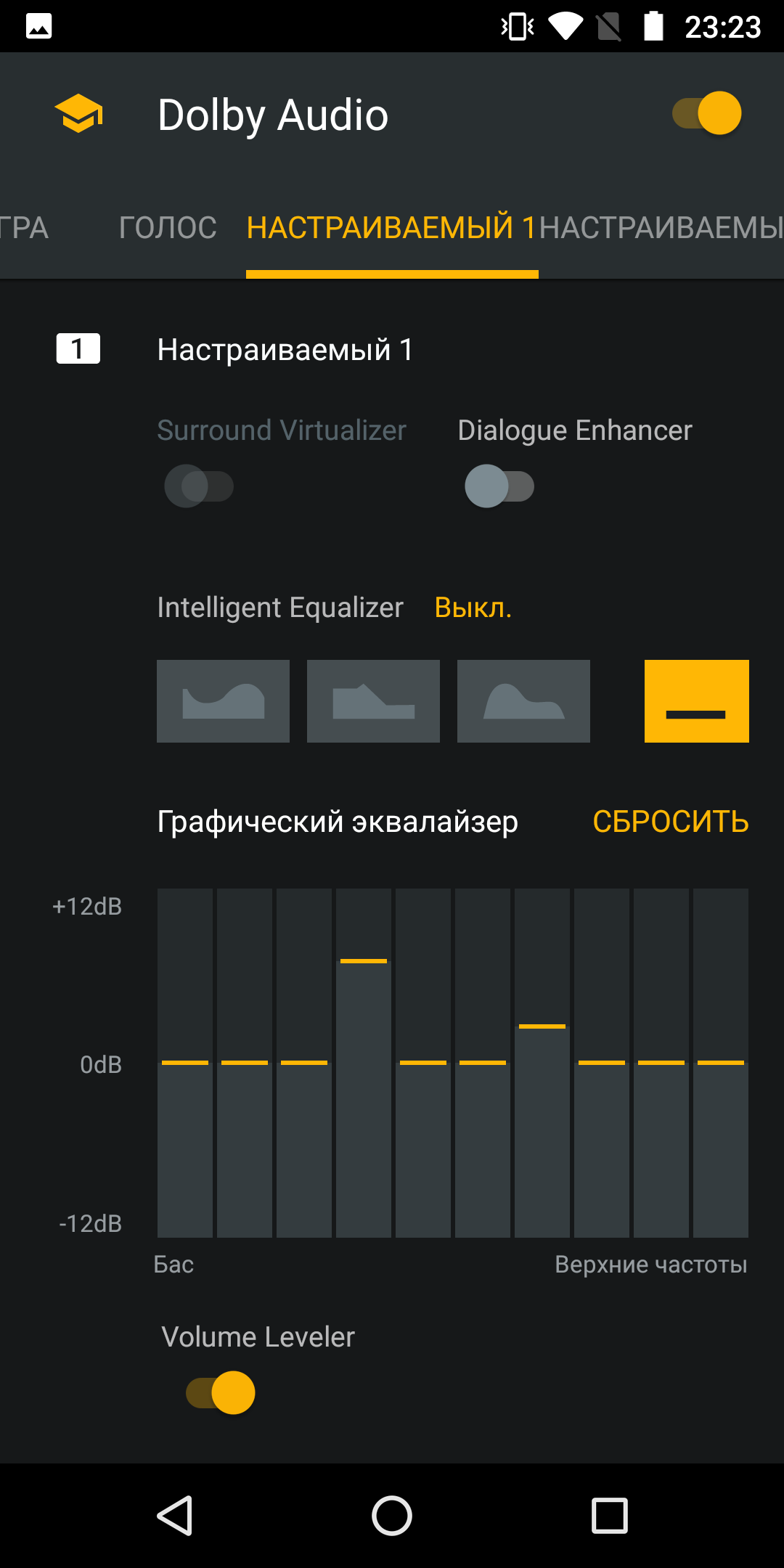Adjust the first bass band of equalizer
Viewport: 784px width, 1568px height.
click(x=185, y=1063)
